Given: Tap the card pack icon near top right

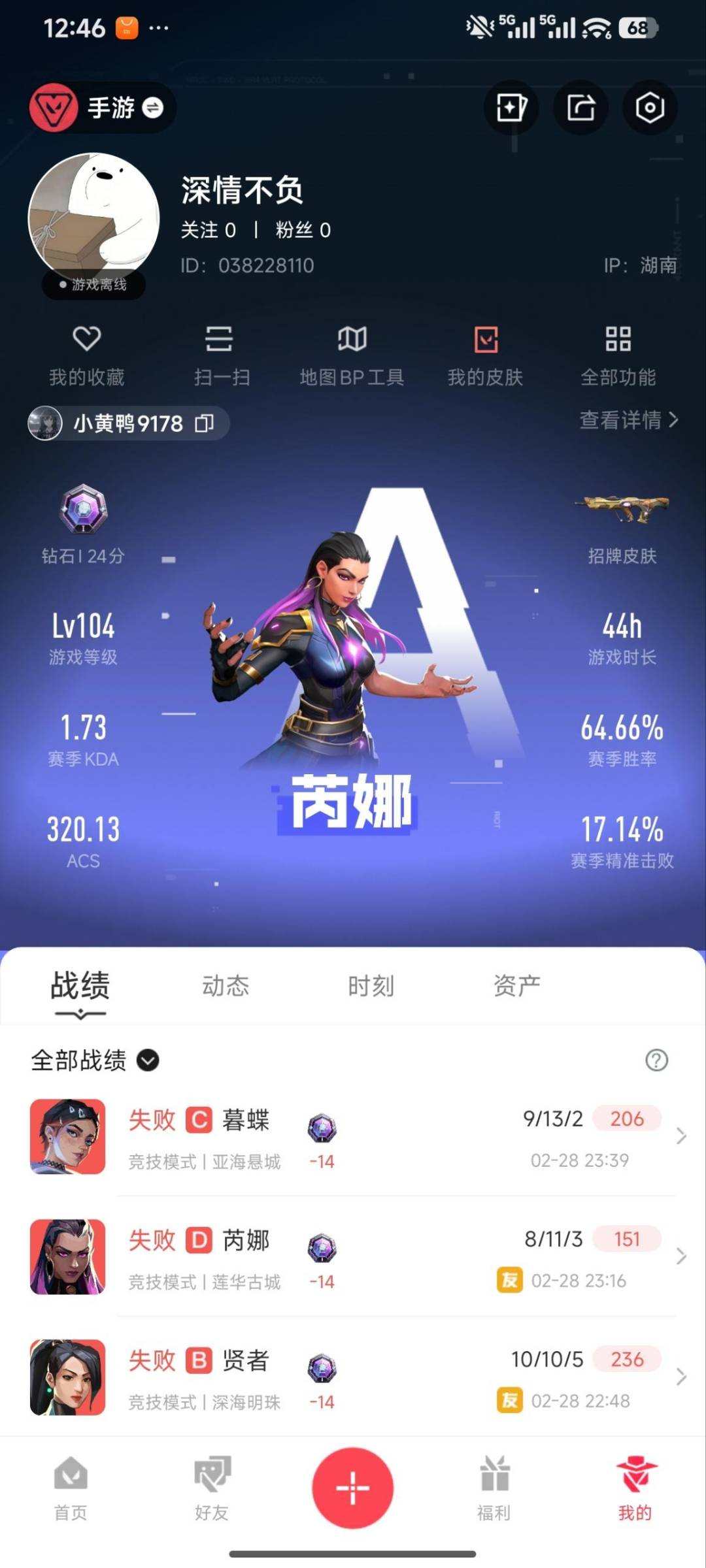Looking at the screenshot, I should (511, 108).
